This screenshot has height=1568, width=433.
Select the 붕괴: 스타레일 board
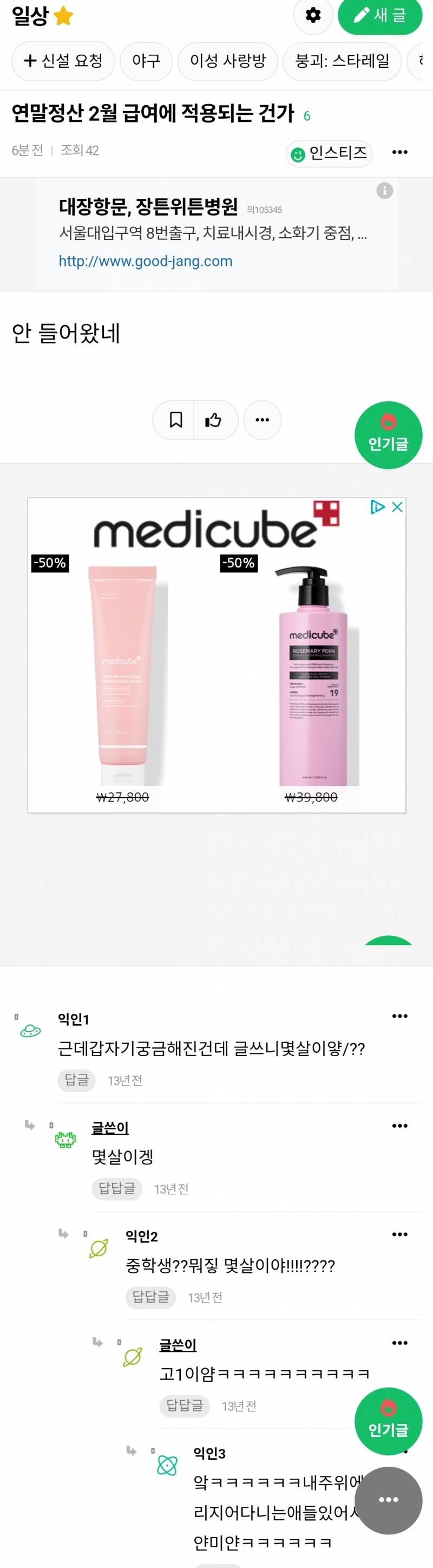[342, 61]
